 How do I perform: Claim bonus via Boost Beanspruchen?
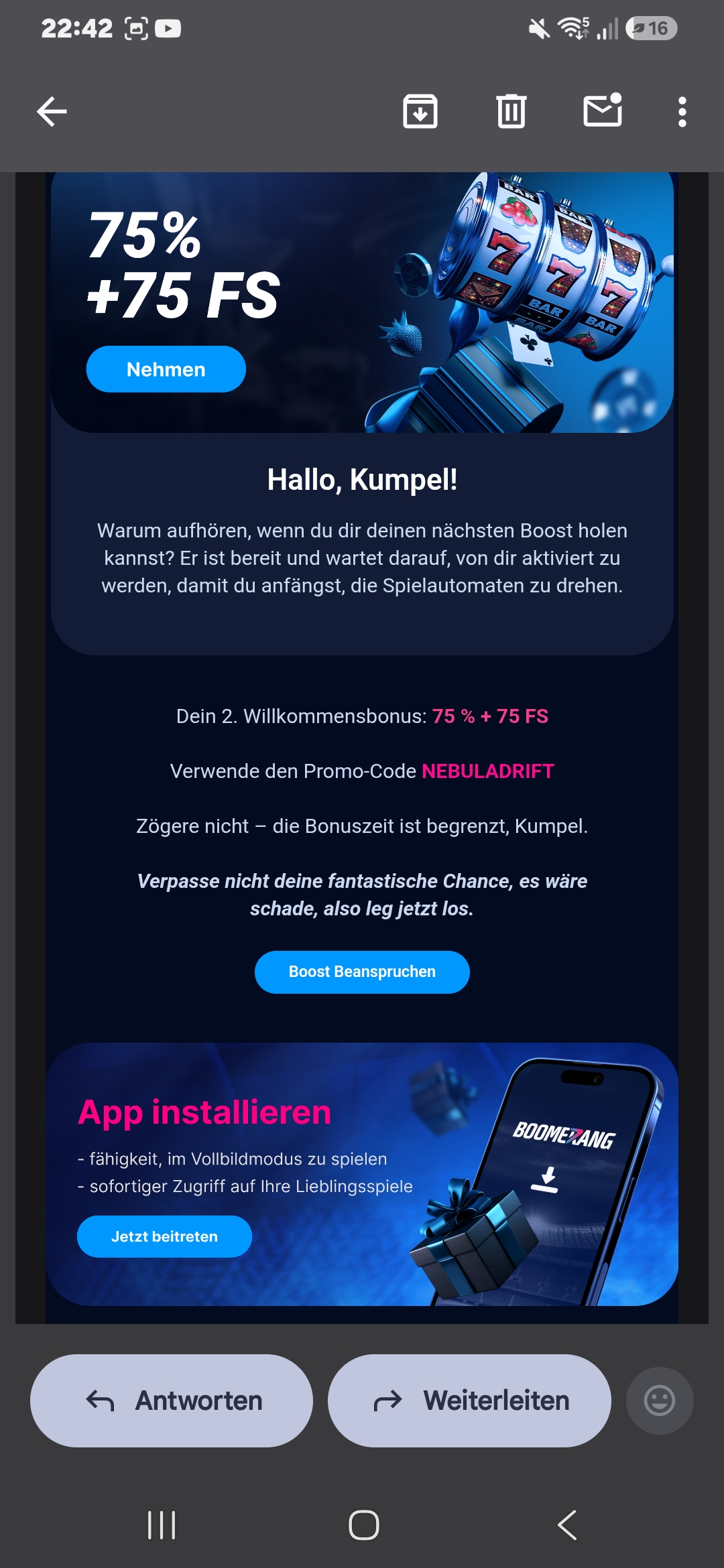(x=362, y=972)
